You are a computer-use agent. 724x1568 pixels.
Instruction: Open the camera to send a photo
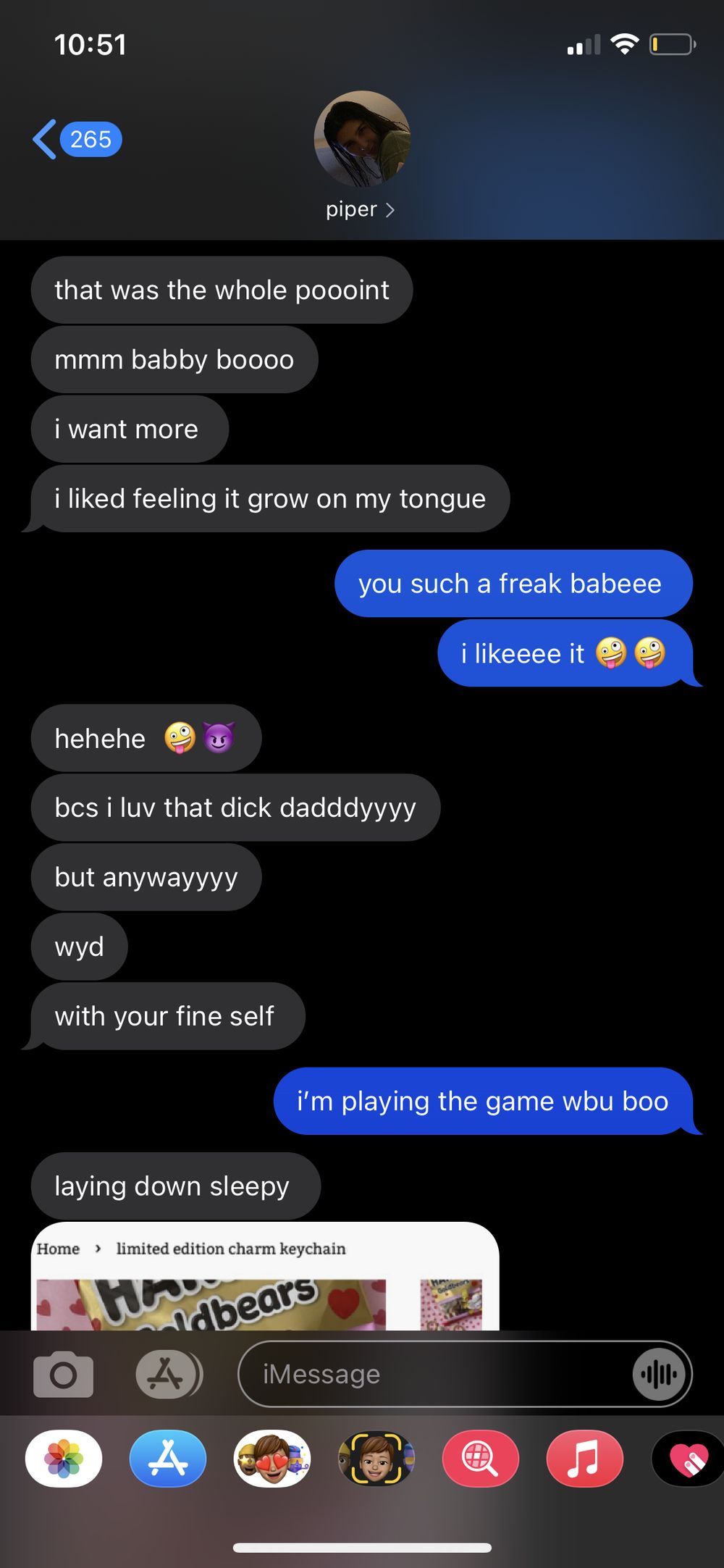coord(64,1374)
